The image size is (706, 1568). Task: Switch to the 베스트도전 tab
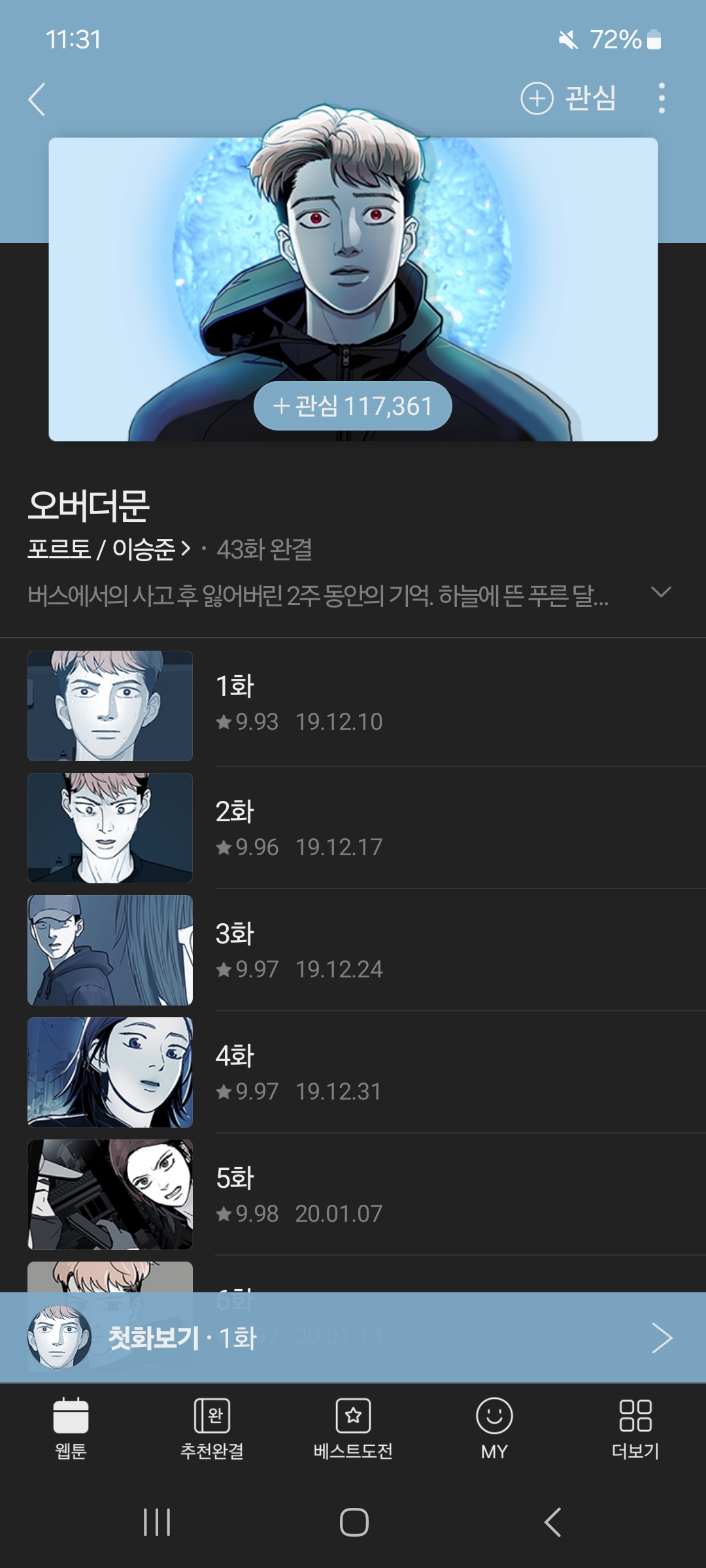pos(353,1428)
